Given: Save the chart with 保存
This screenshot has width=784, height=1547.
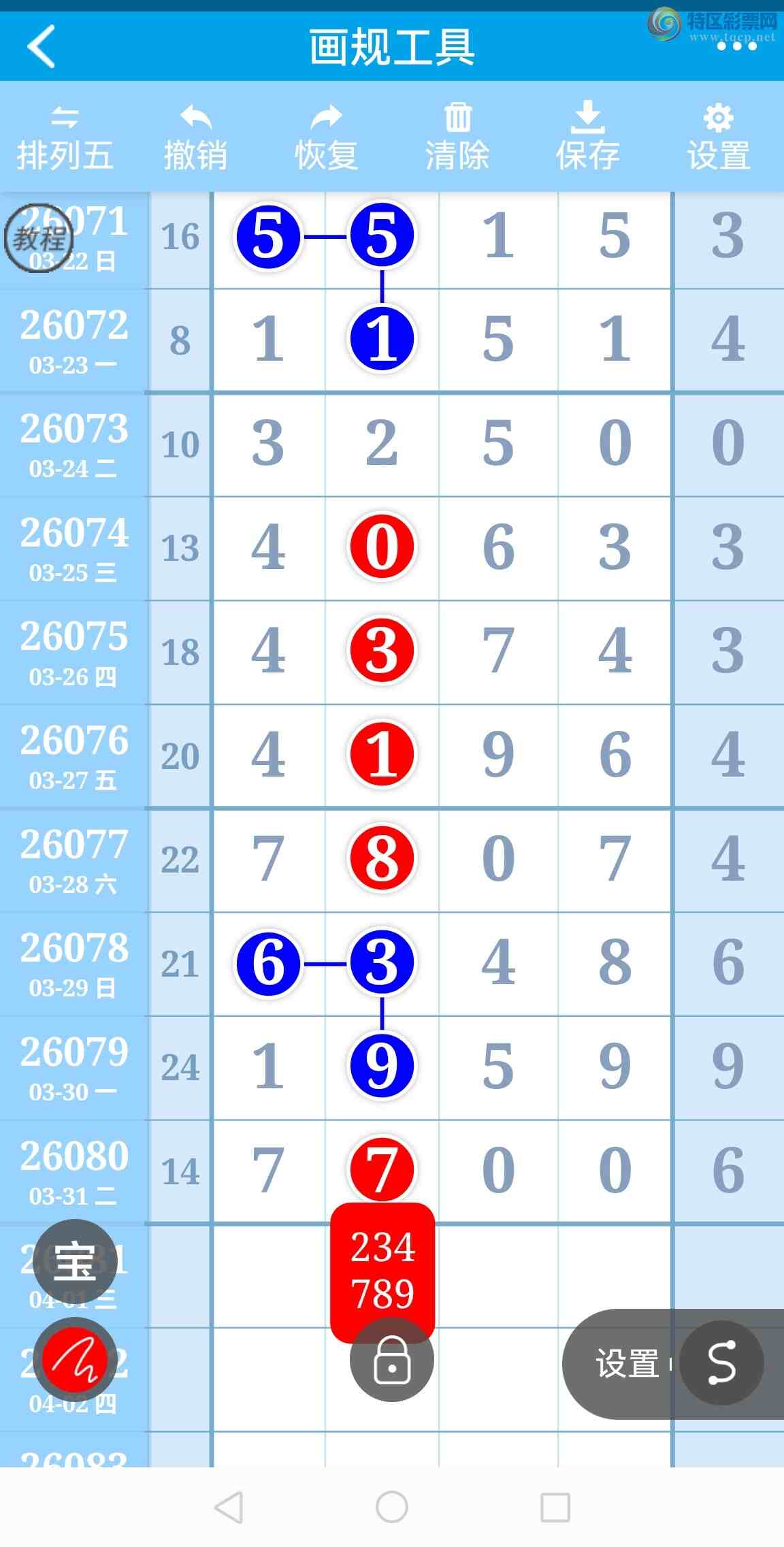Looking at the screenshot, I should click(x=588, y=138).
